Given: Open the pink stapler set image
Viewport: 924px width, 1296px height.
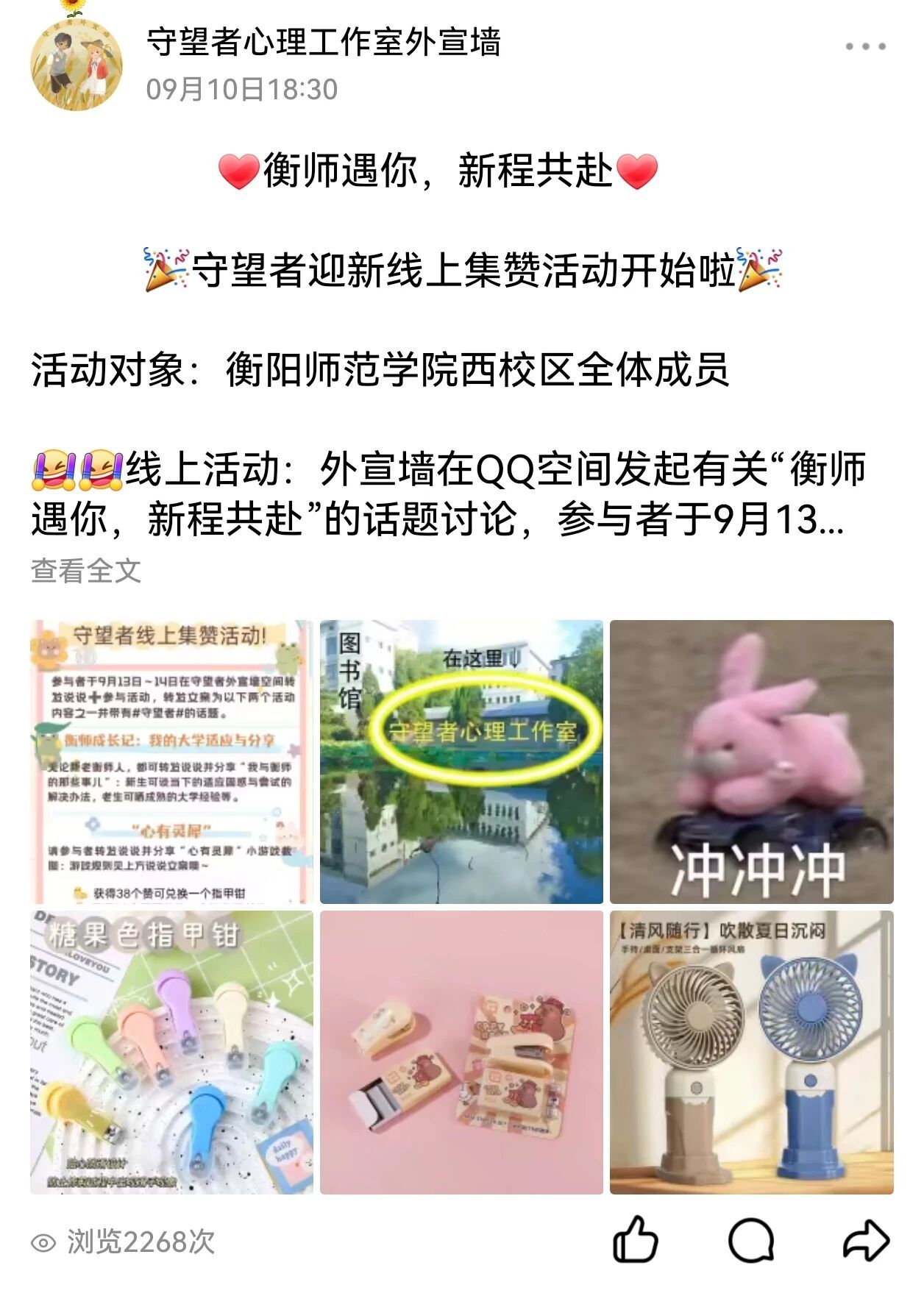Looking at the screenshot, I should (x=461, y=1052).
